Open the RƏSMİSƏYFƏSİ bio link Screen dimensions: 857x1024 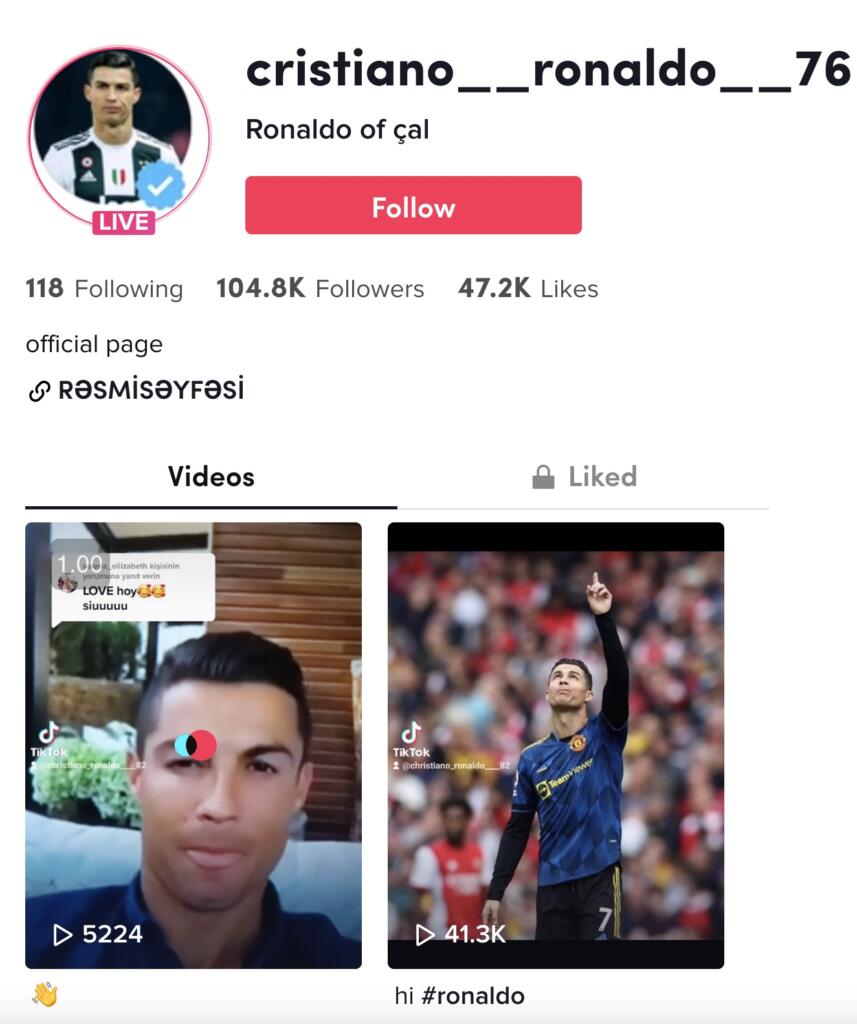pyautogui.click(x=150, y=390)
